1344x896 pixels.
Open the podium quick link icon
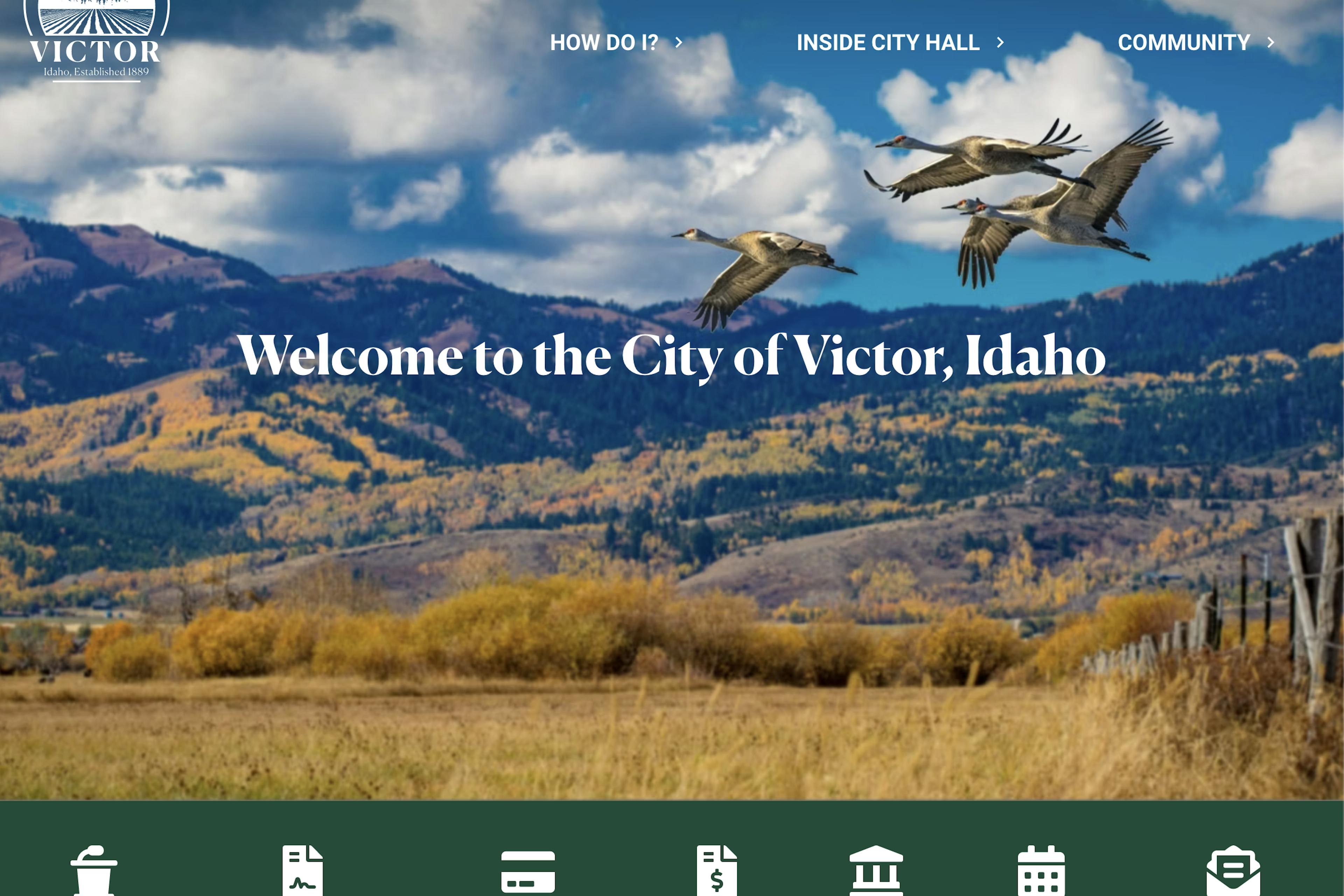(94, 871)
